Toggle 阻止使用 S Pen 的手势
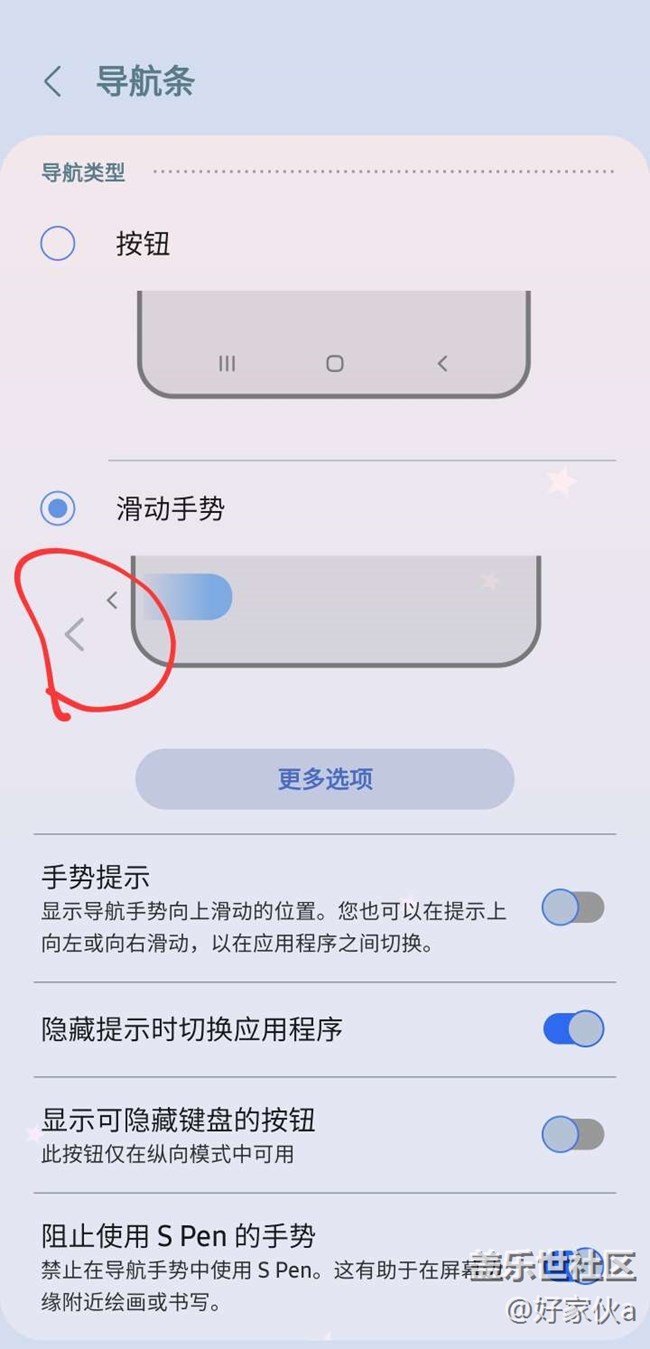The image size is (650, 1349). tap(575, 1262)
